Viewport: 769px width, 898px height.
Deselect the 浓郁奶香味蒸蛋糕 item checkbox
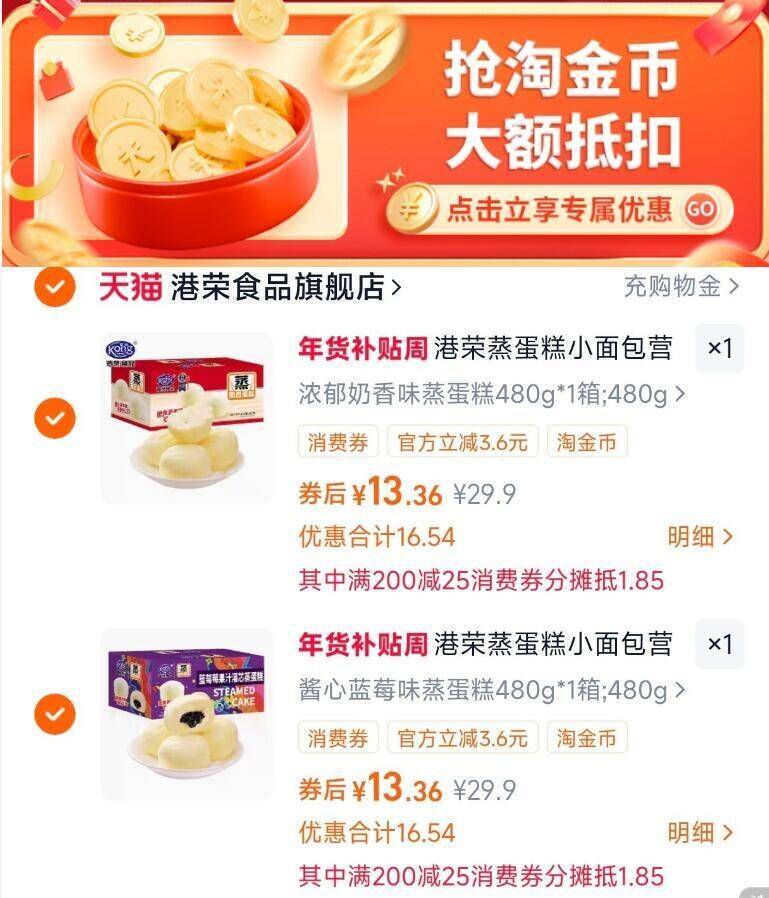[54, 418]
